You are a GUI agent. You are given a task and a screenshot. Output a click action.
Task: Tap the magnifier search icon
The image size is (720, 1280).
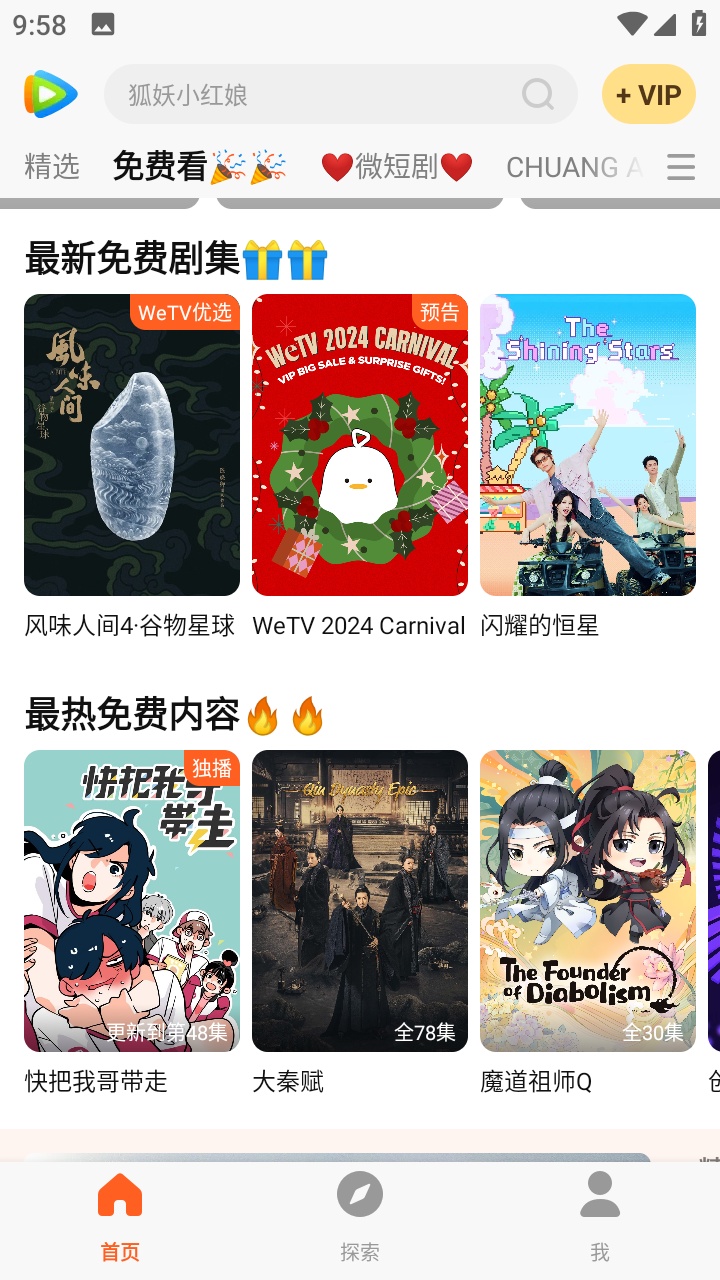[538, 95]
